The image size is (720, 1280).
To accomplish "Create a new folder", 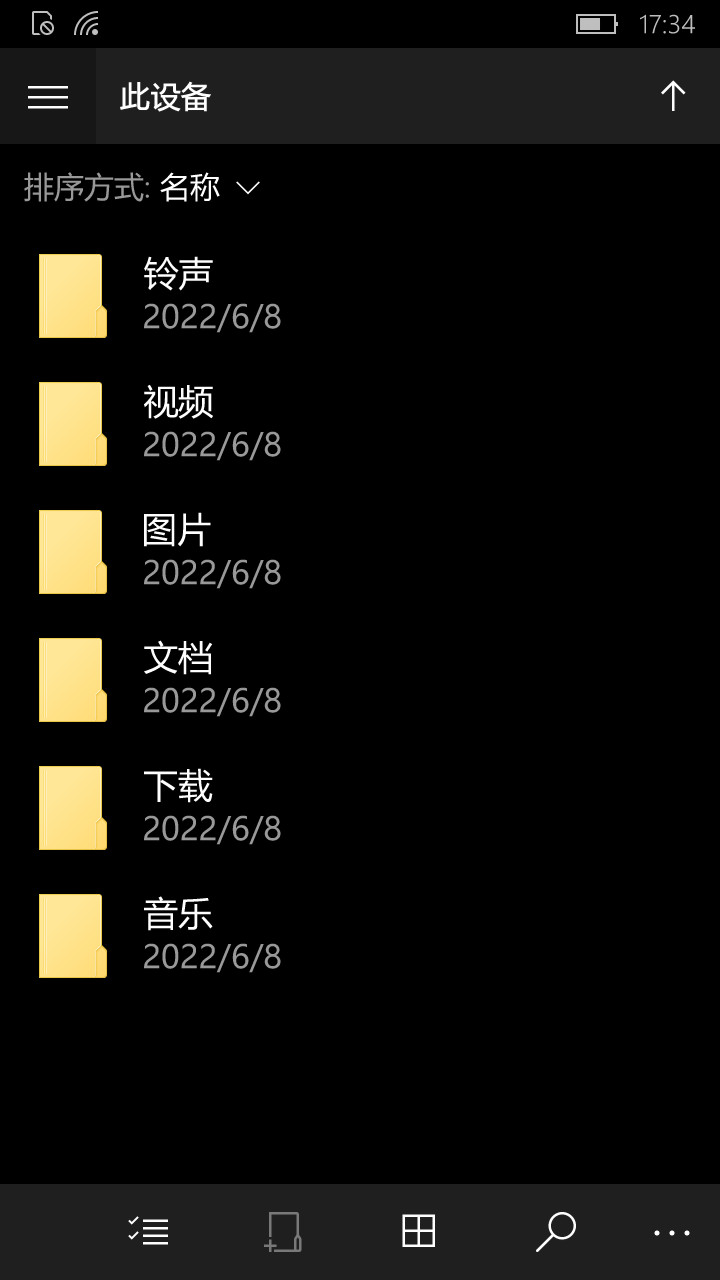I will coord(283,1231).
